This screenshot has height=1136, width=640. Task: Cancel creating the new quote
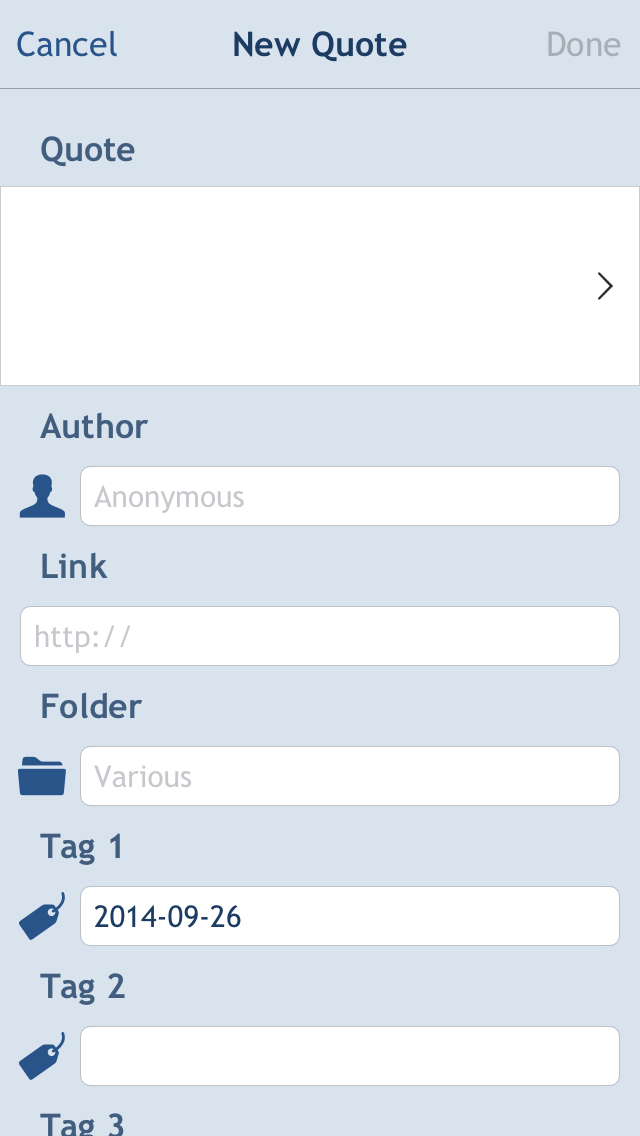(x=67, y=44)
